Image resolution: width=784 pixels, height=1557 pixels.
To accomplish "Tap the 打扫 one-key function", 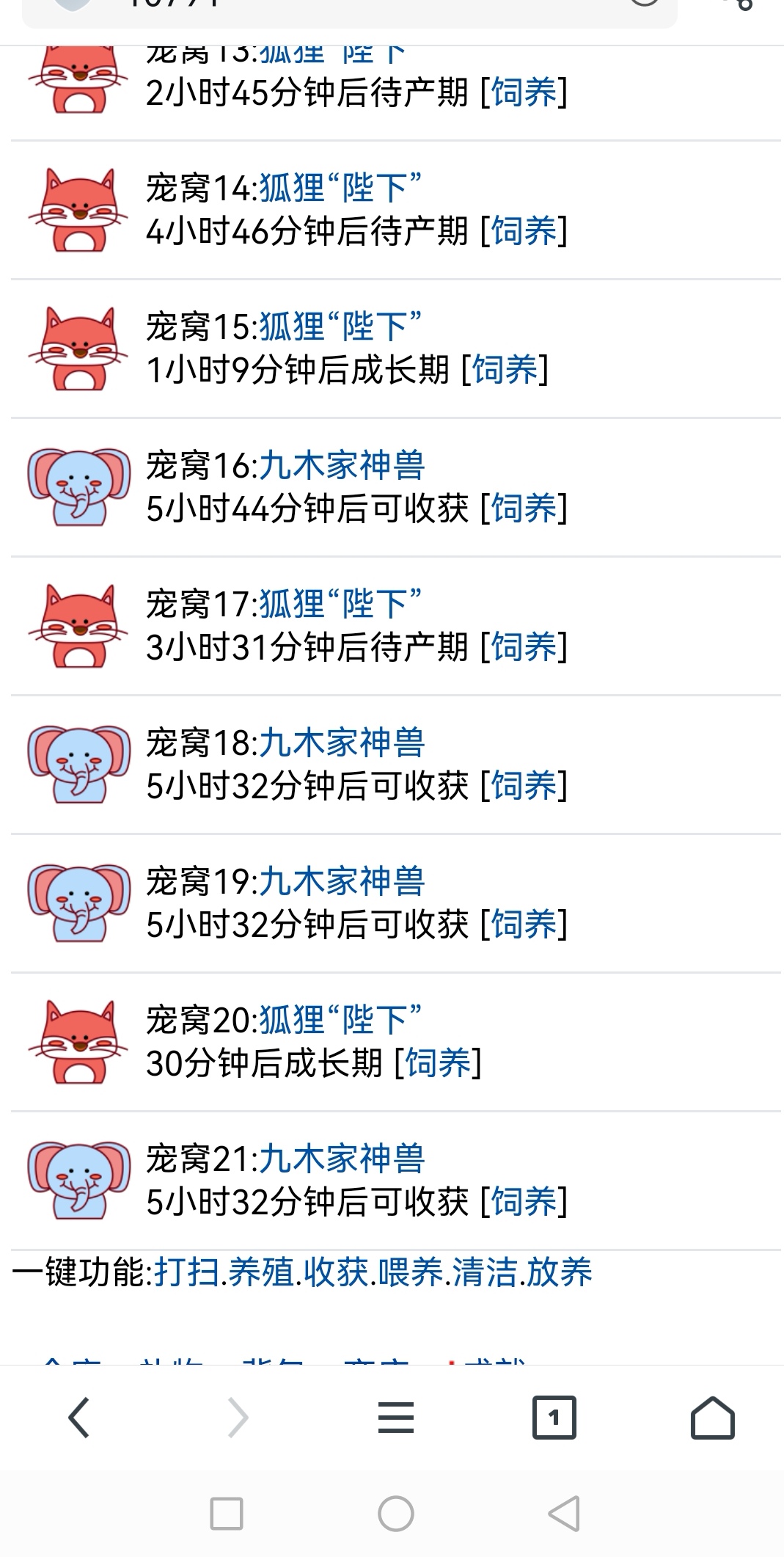I will pyautogui.click(x=186, y=1272).
